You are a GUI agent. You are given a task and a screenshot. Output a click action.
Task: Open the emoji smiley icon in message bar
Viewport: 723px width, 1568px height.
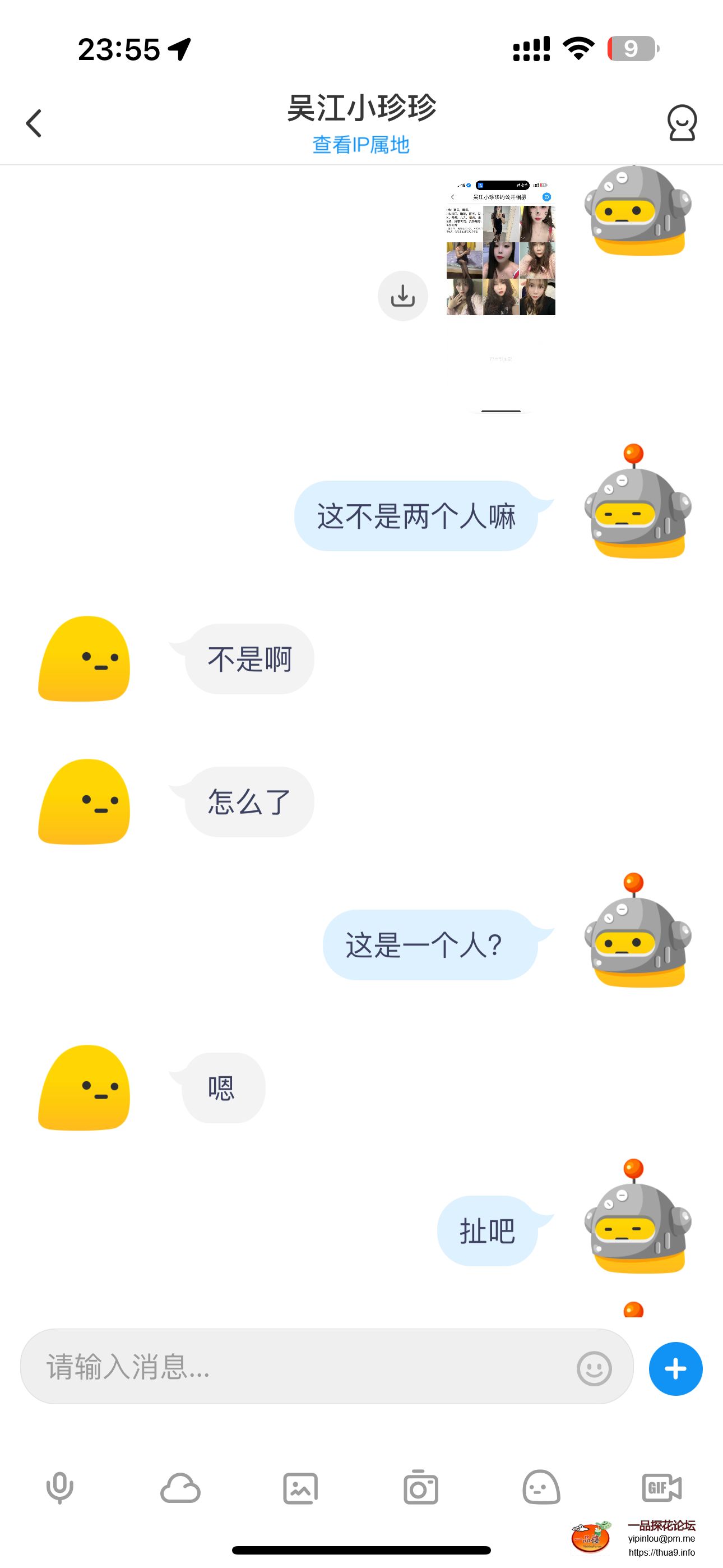coord(594,1368)
